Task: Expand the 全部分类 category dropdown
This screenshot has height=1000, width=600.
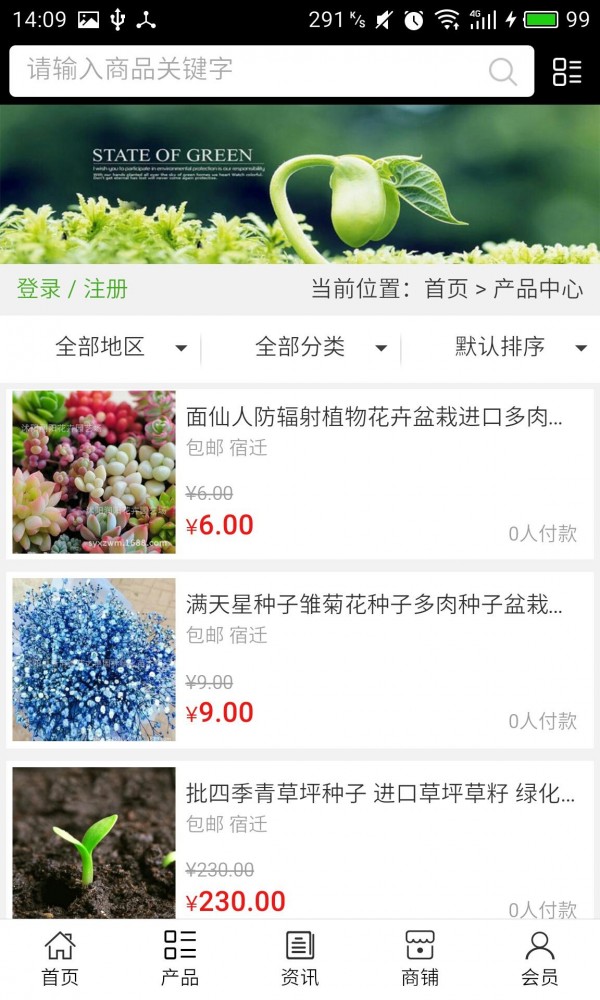Action: [x=320, y=347]
